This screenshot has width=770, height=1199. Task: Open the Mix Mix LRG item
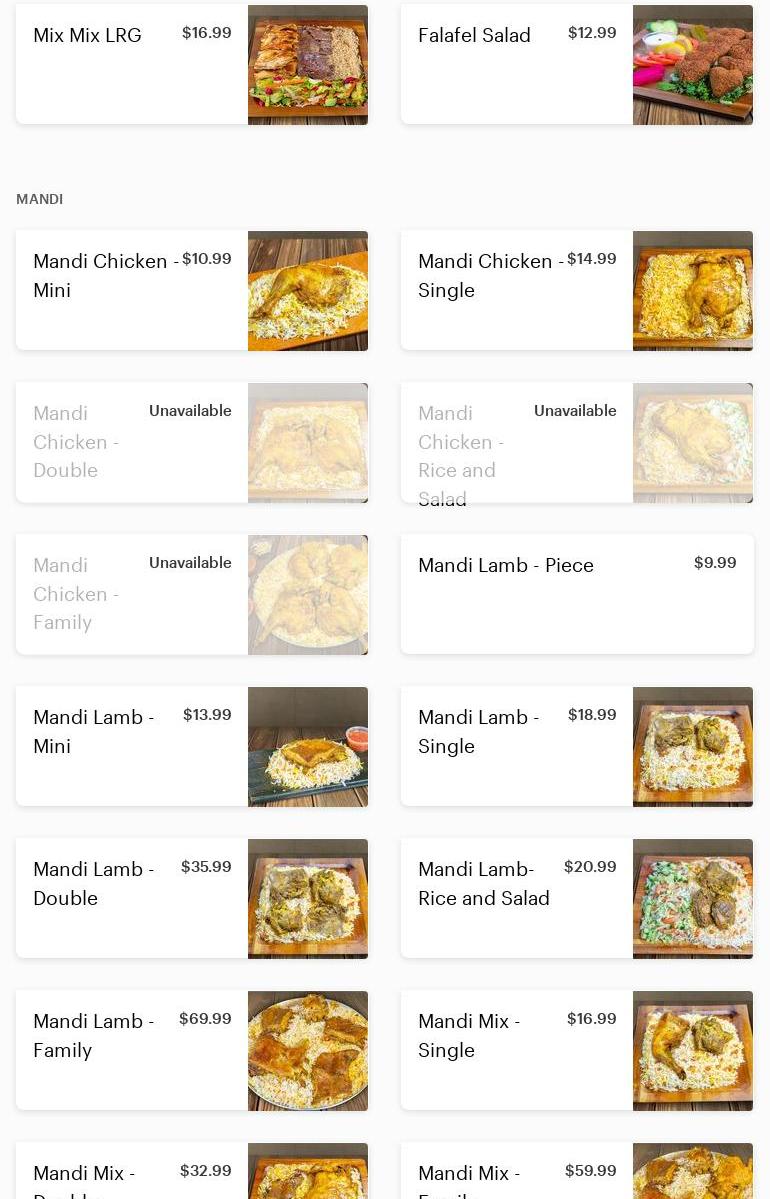(x=191, y=64)
